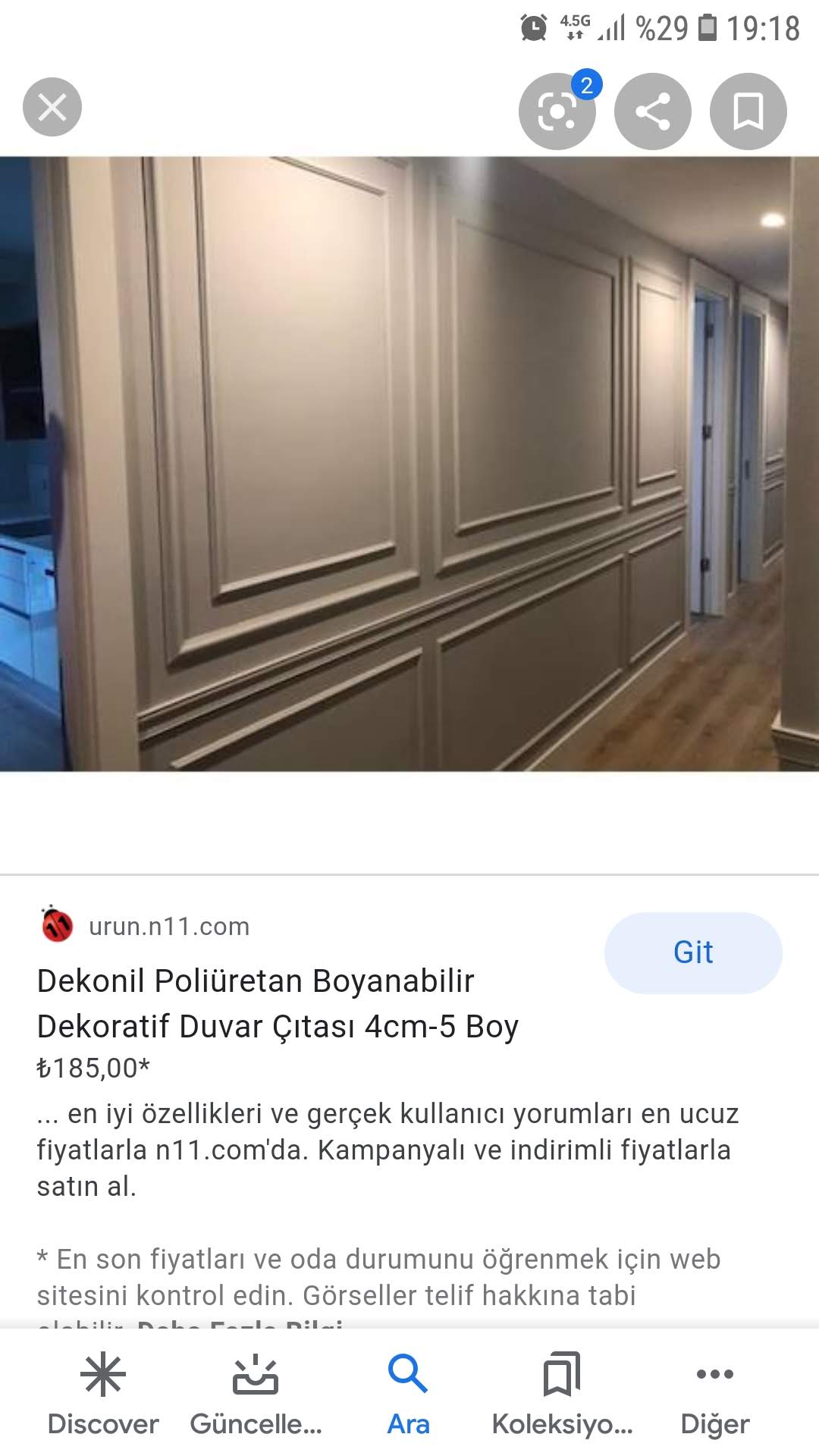819x1456 pixels.
Task: Open Lens visual search icon
Action: click(x=557, y=111)
